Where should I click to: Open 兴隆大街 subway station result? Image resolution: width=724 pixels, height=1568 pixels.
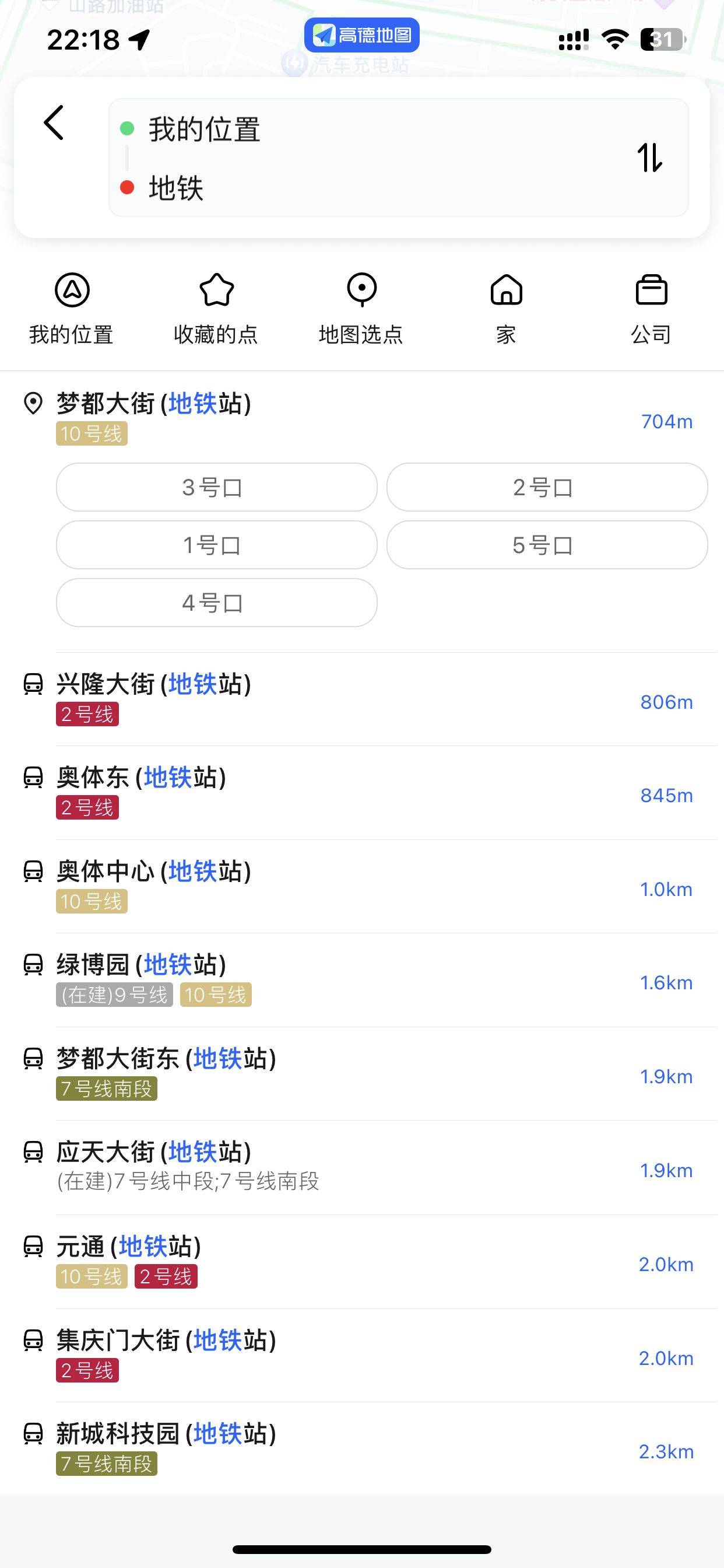362,699
